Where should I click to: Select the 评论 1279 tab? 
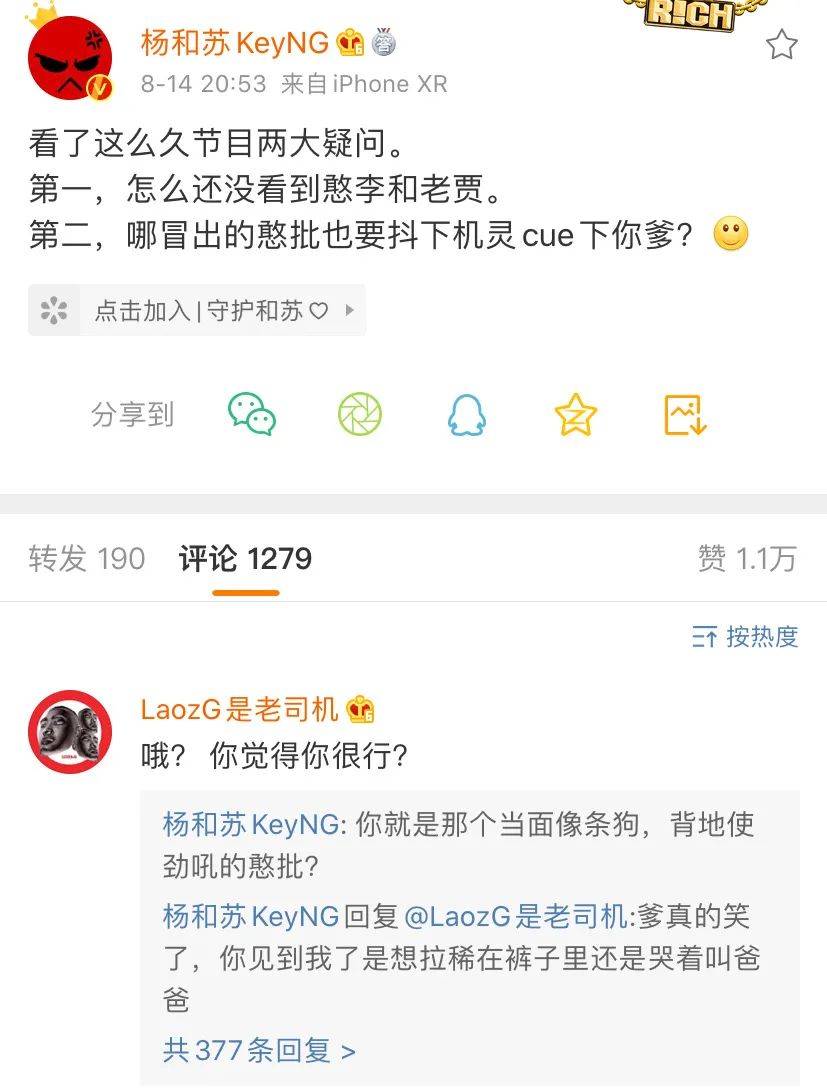tap(246, 559)
